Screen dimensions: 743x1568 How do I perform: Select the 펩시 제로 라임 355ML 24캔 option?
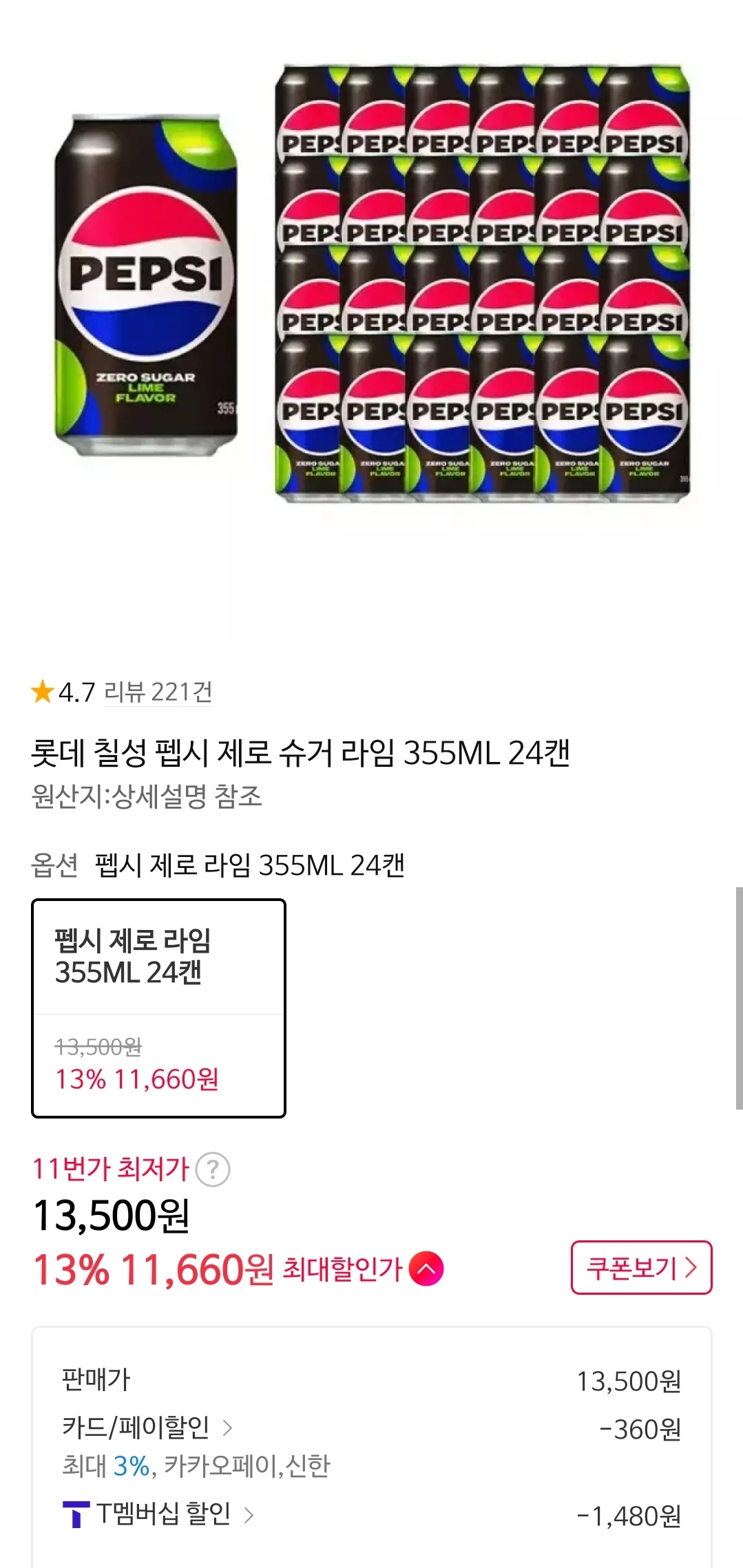point(158,1008)
